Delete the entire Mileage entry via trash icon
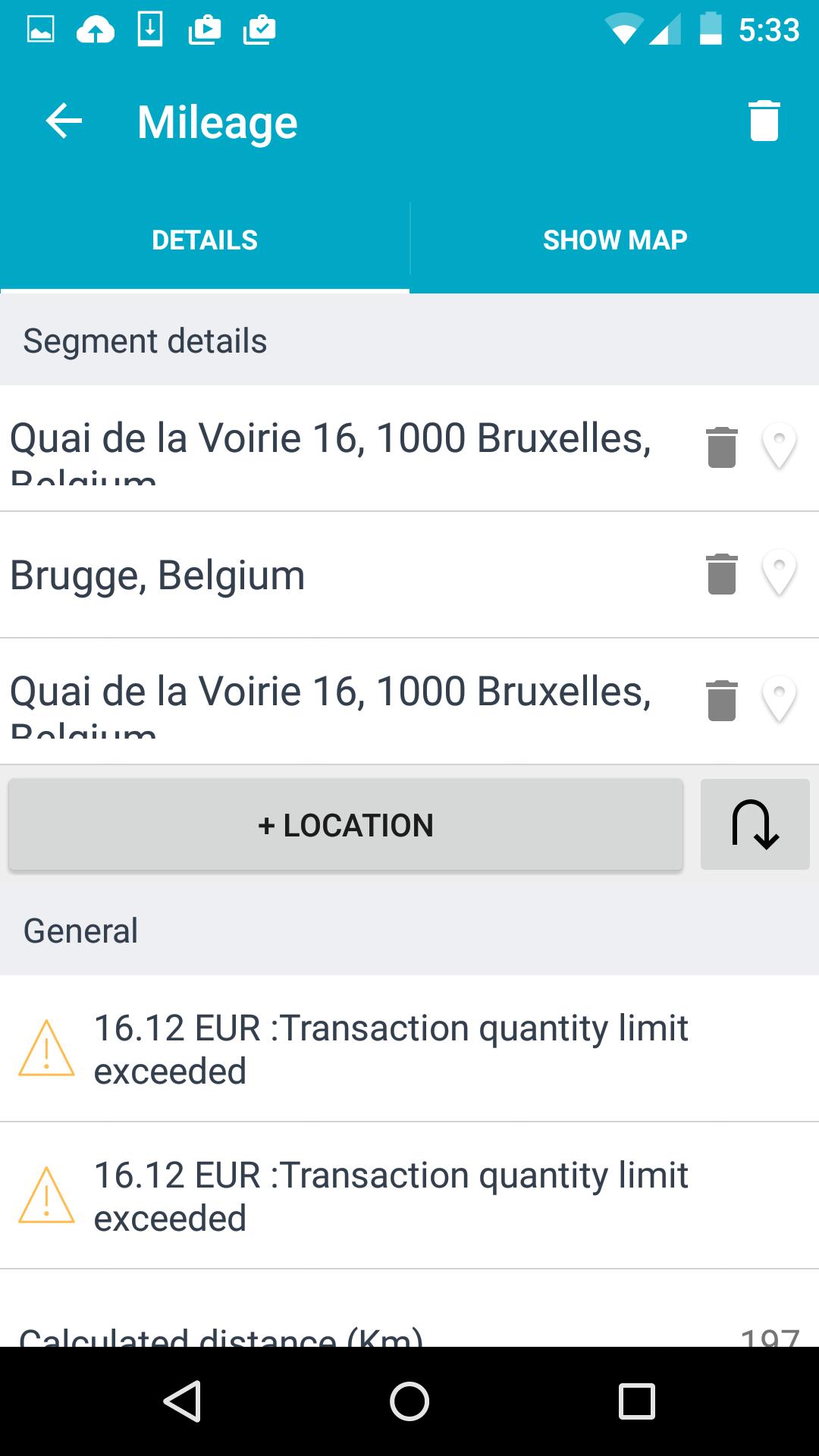 pos(763,121)
